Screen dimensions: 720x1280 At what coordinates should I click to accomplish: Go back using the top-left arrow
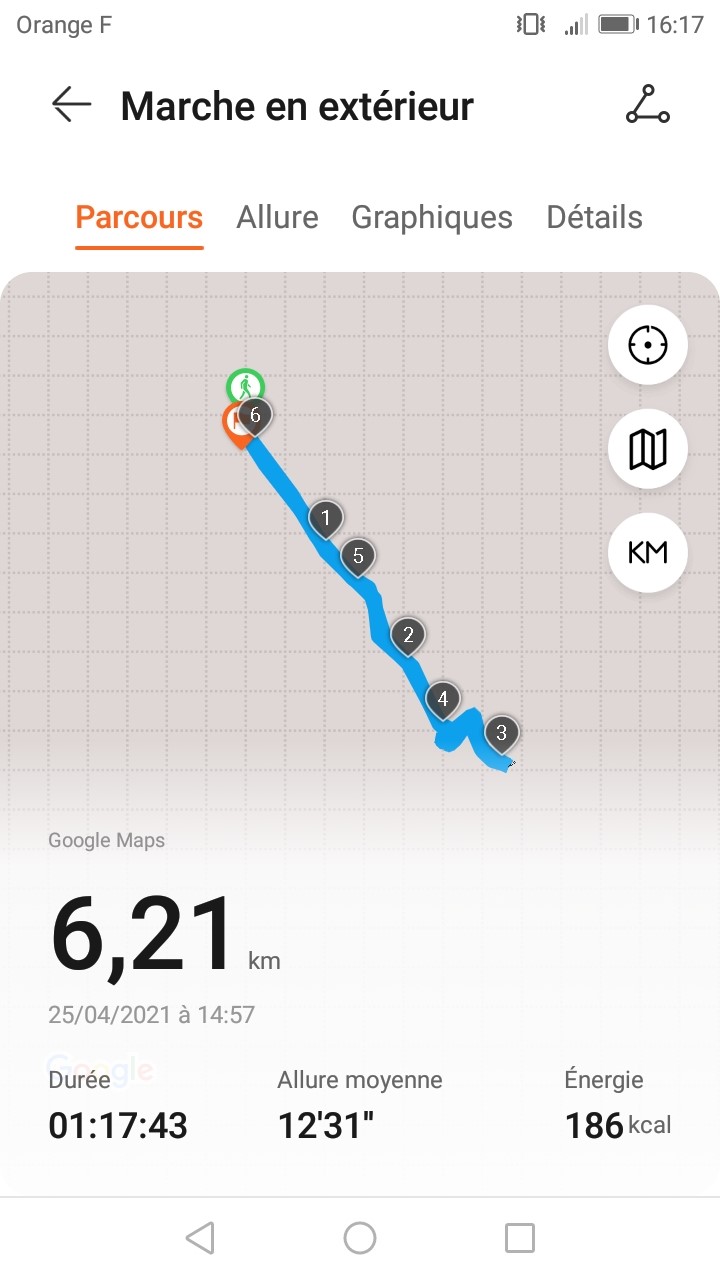[71, 105]
